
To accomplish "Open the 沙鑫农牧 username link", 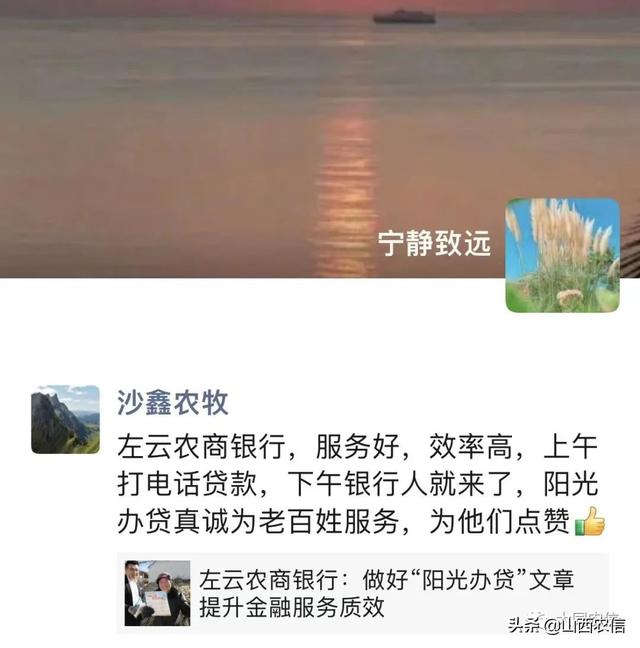I will coord(173,402).
